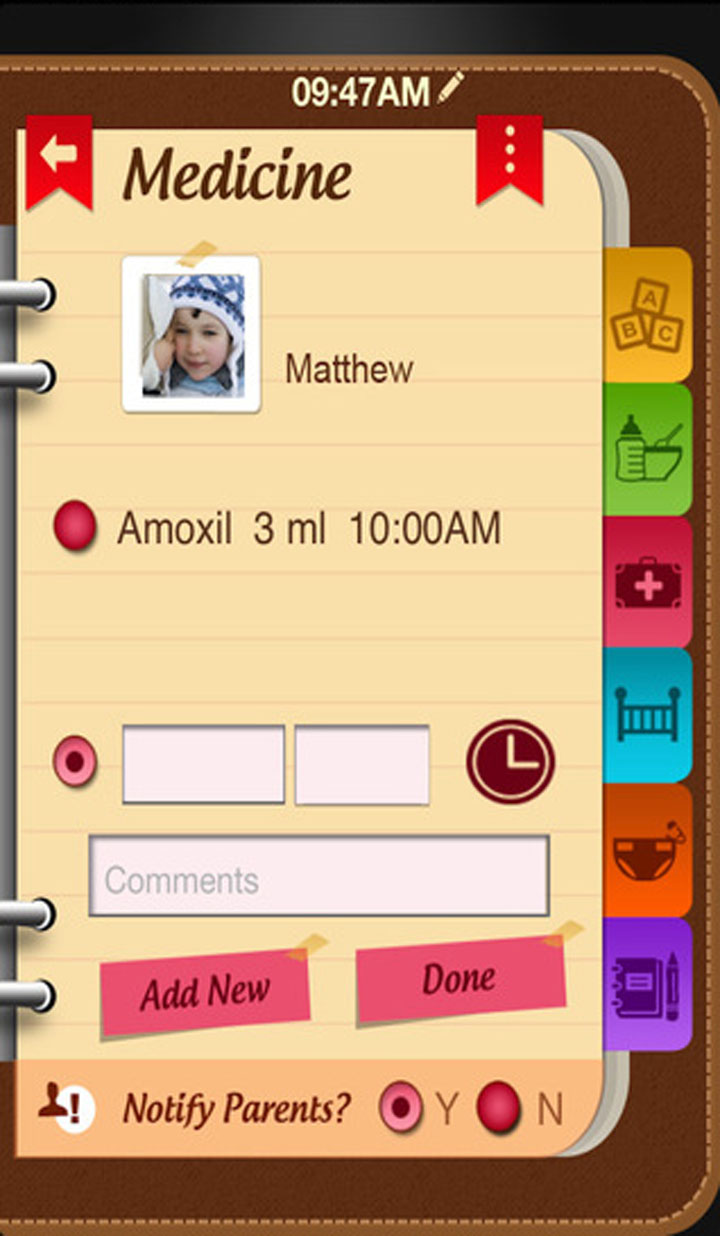Choose Y for Notify Parents
720x1236 pixels.
point(401,1109)
